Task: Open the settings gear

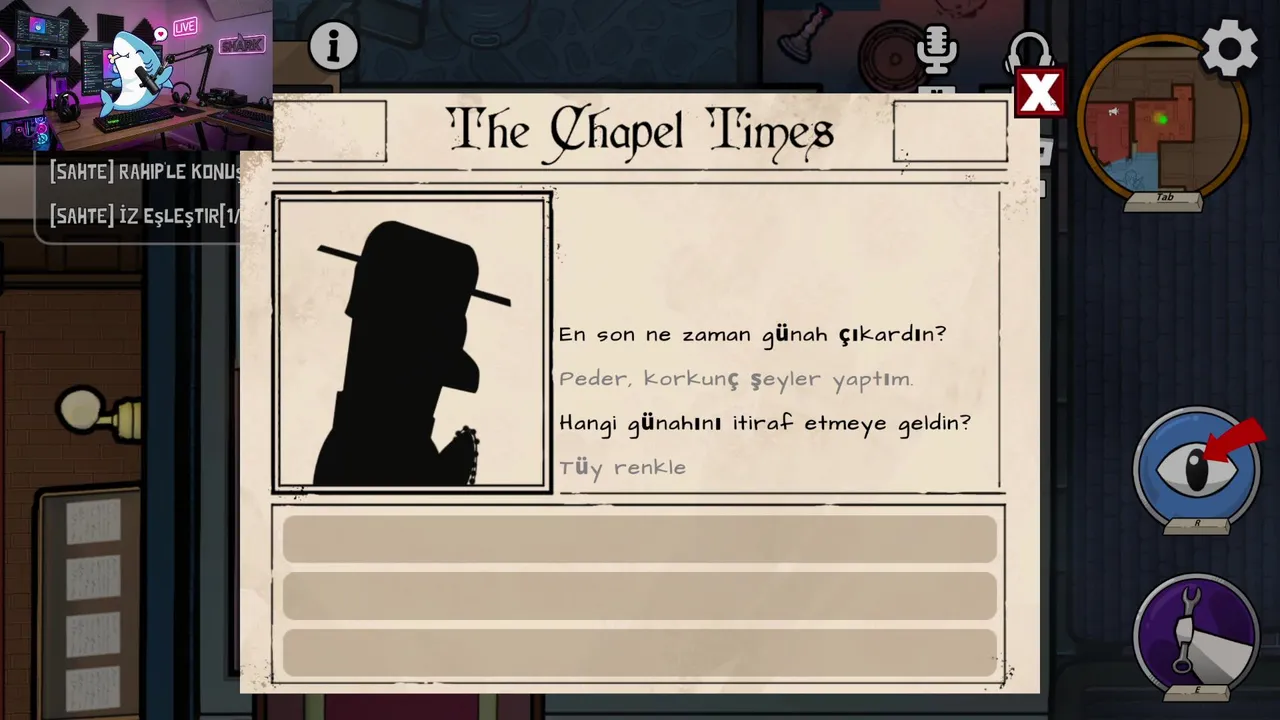Action: (x=1229, y=47)
